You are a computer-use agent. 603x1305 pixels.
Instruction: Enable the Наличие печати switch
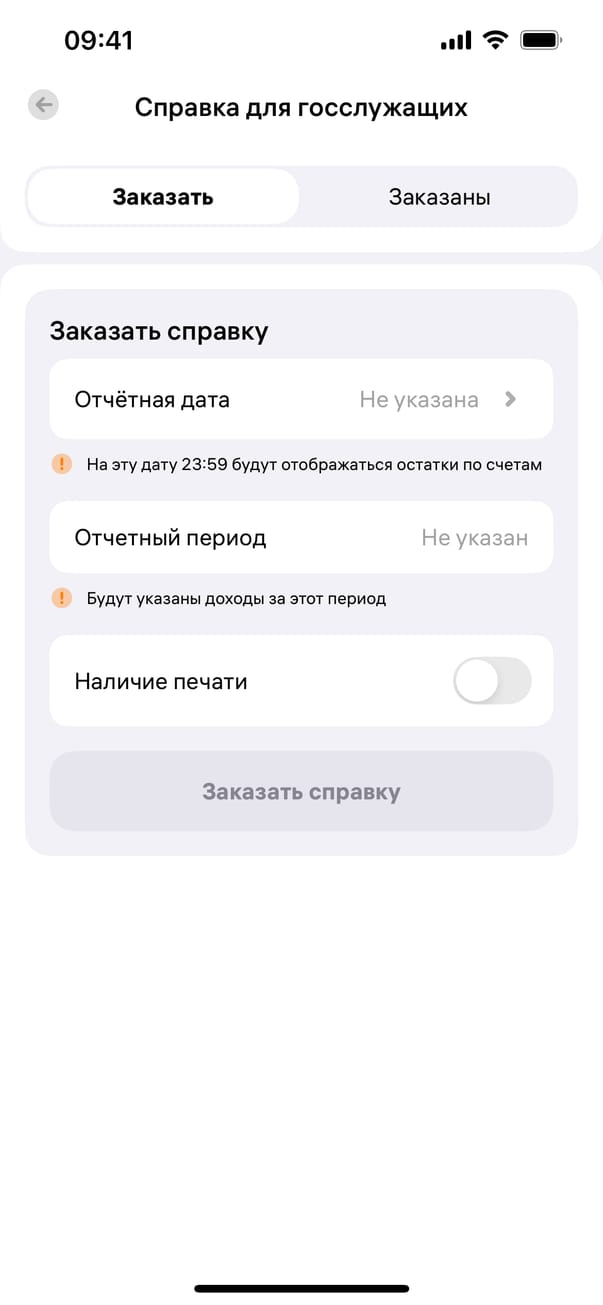point(492,681)
